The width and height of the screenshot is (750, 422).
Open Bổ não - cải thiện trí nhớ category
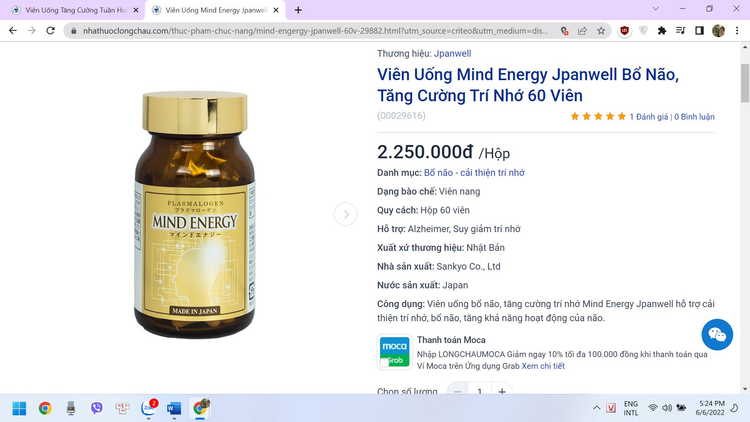tap(474, 172)
